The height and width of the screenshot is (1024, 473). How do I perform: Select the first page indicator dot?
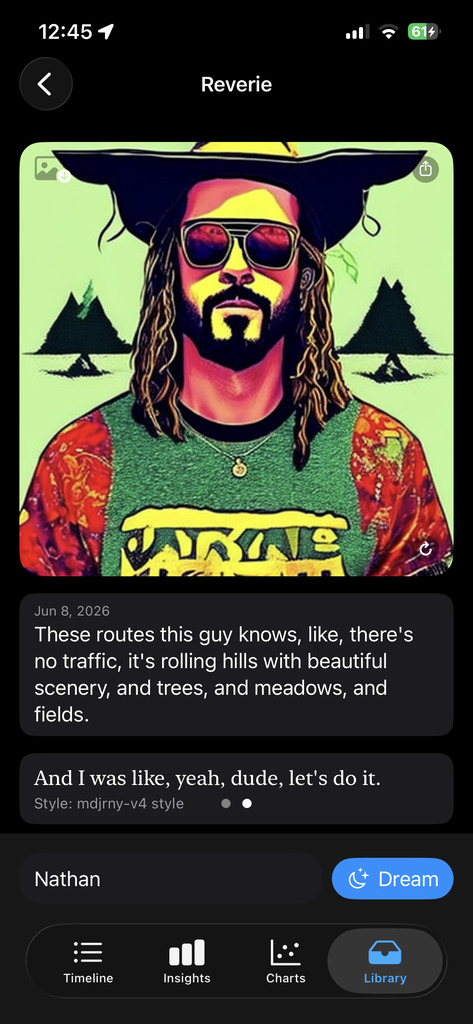[x=226, y=803]
